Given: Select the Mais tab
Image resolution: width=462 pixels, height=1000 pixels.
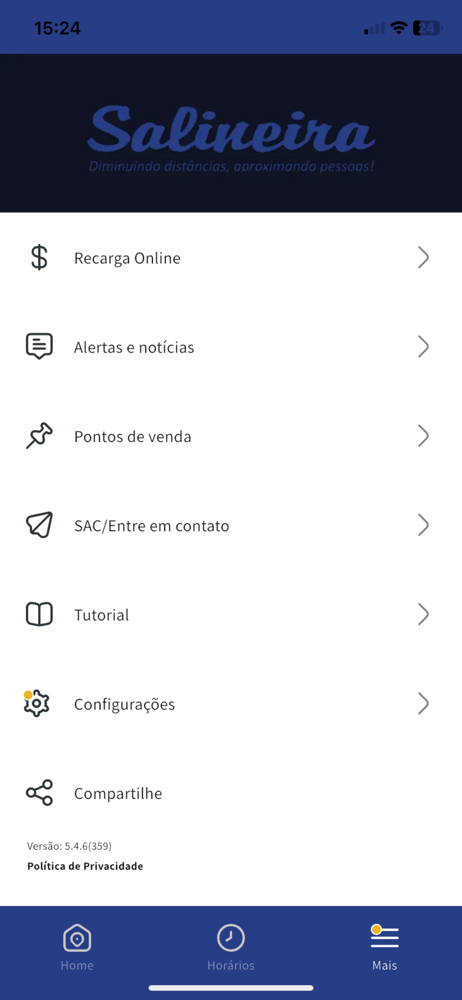Looking at the screenshot, I should tap(385, 947).
